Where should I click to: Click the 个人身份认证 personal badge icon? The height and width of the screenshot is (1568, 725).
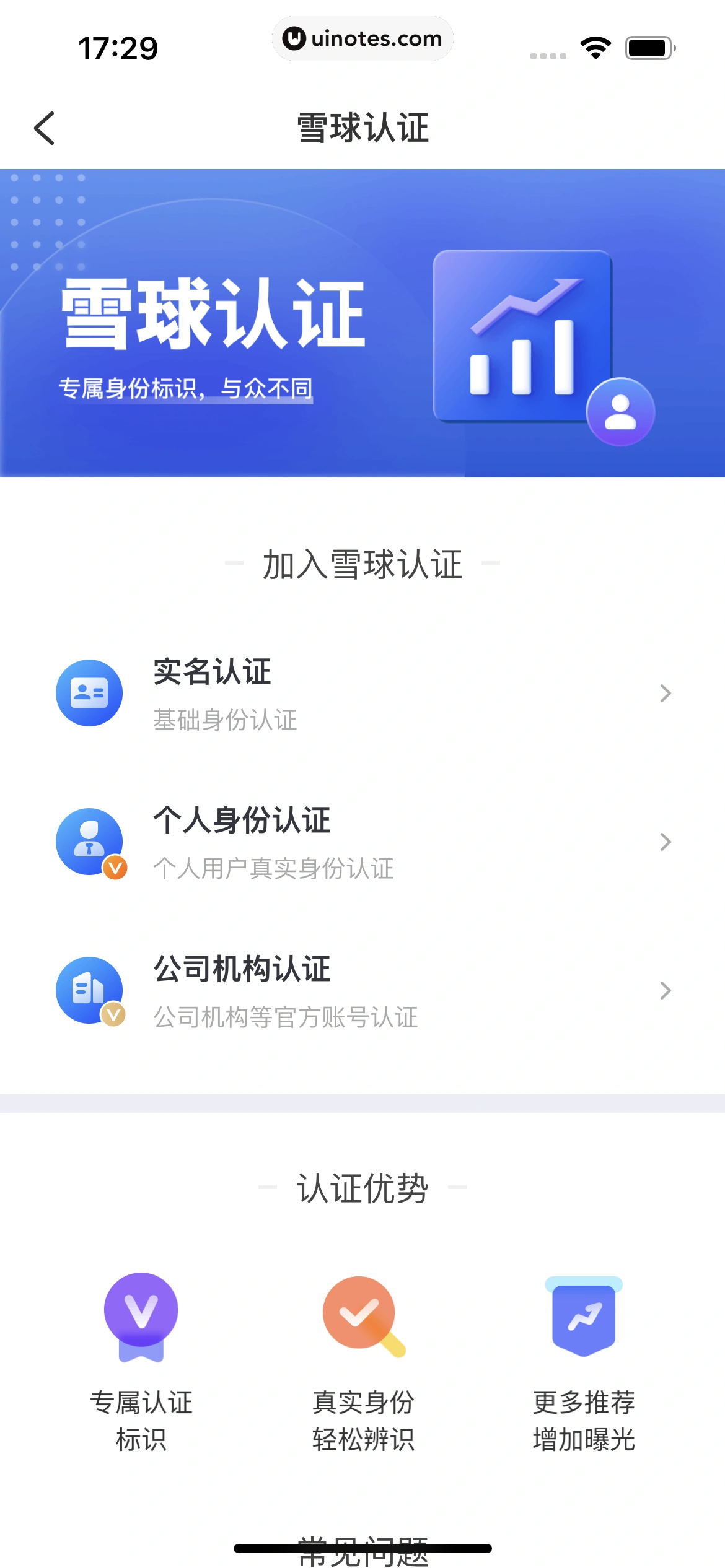[89, 841]
